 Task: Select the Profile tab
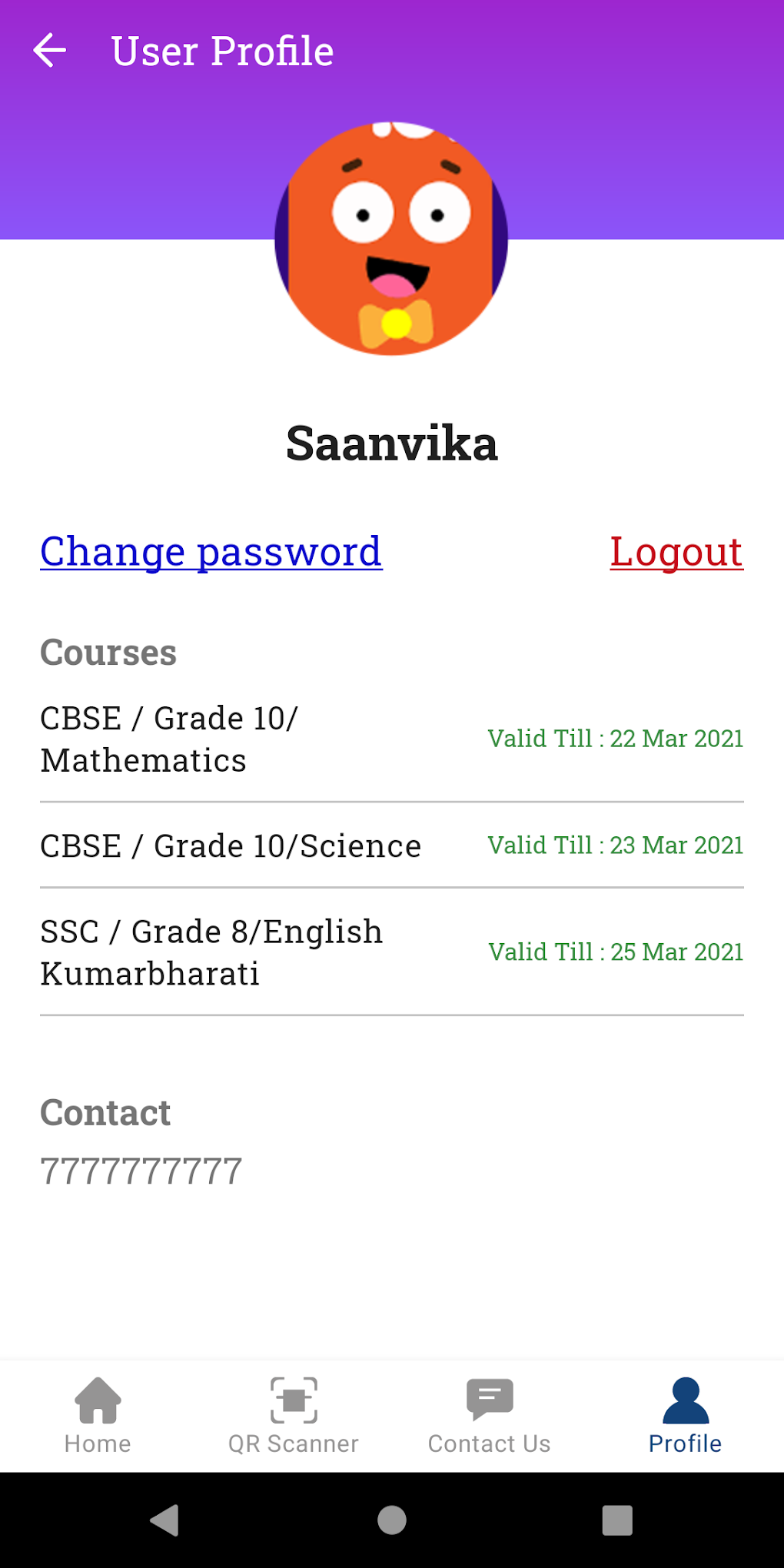pyautogui.click(x=686, y=1416)
